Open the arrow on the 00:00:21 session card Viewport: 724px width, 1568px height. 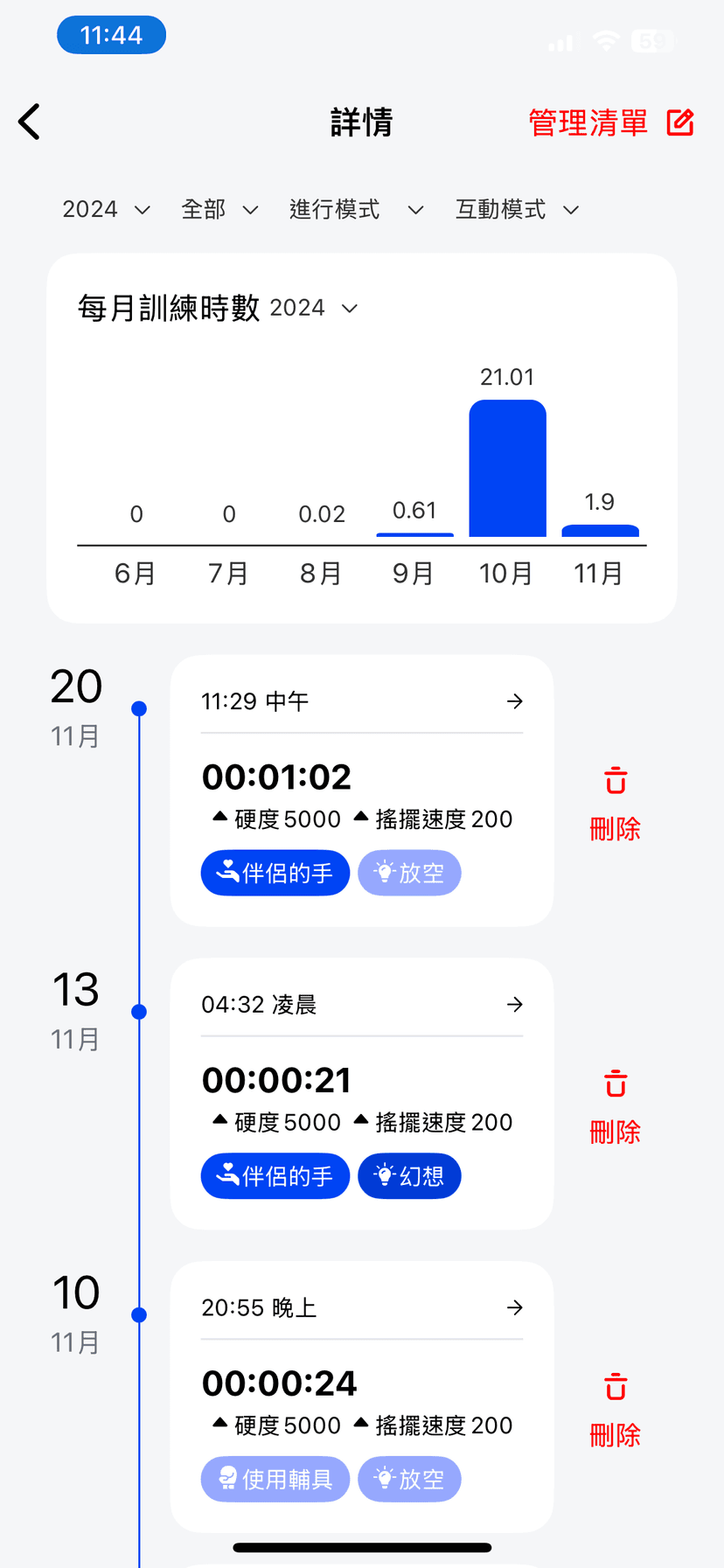point(515,1004)
